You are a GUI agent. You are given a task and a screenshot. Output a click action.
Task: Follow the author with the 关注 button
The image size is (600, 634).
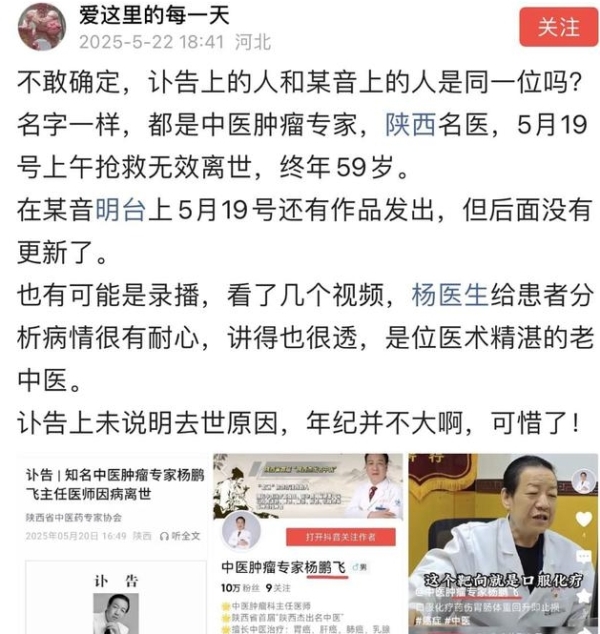(558, 28)
